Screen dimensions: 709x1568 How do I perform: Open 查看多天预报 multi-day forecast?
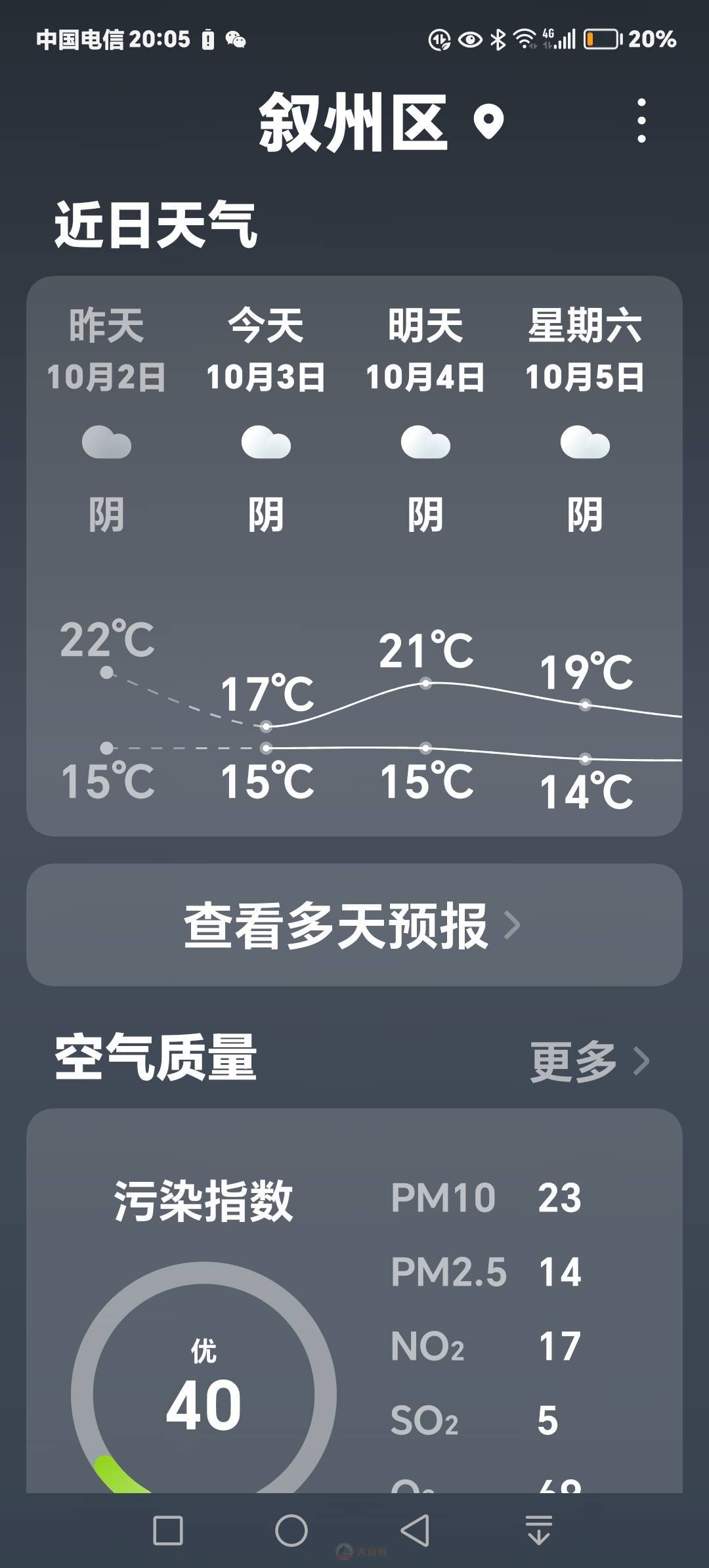pos(354,925)
